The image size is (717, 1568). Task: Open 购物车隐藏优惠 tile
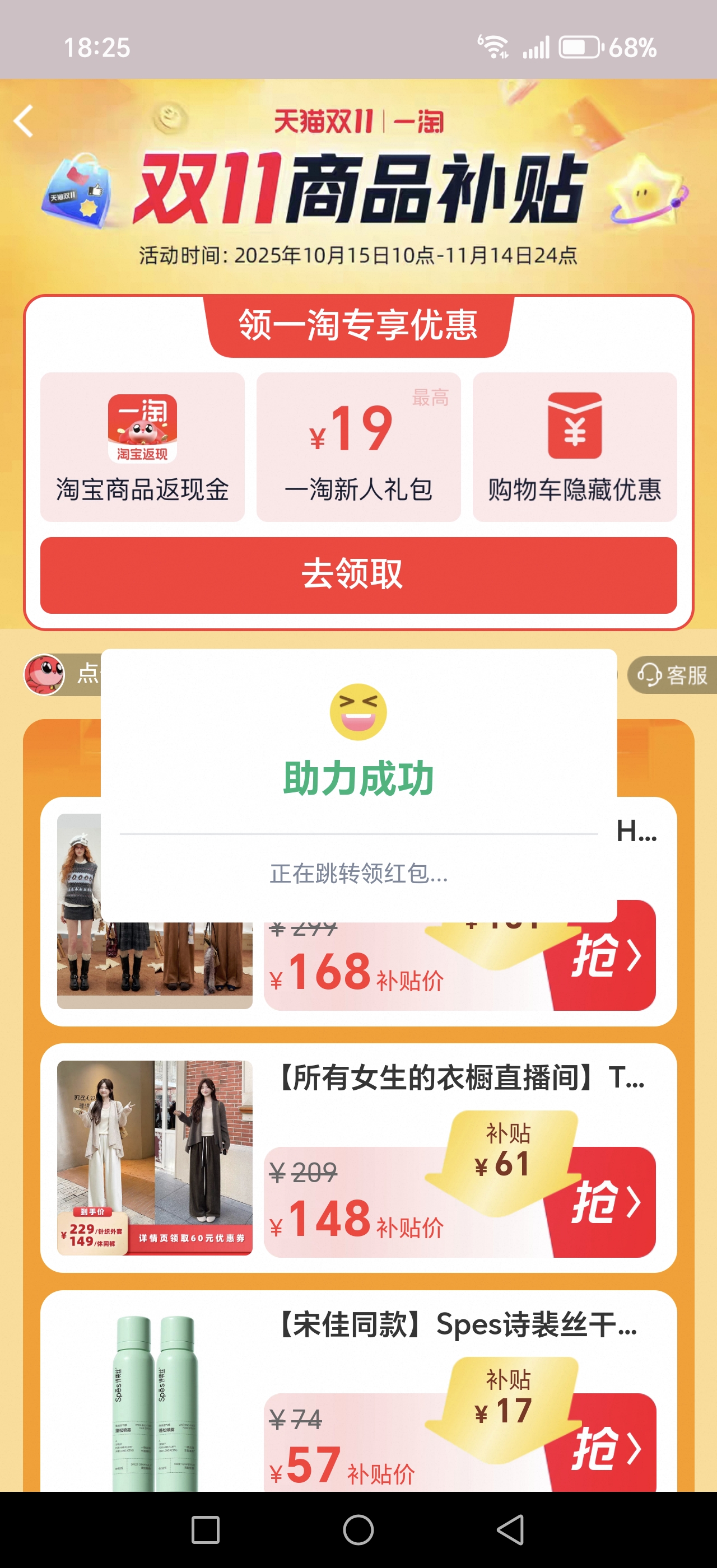pyautogui.click(x=575, y=447)
